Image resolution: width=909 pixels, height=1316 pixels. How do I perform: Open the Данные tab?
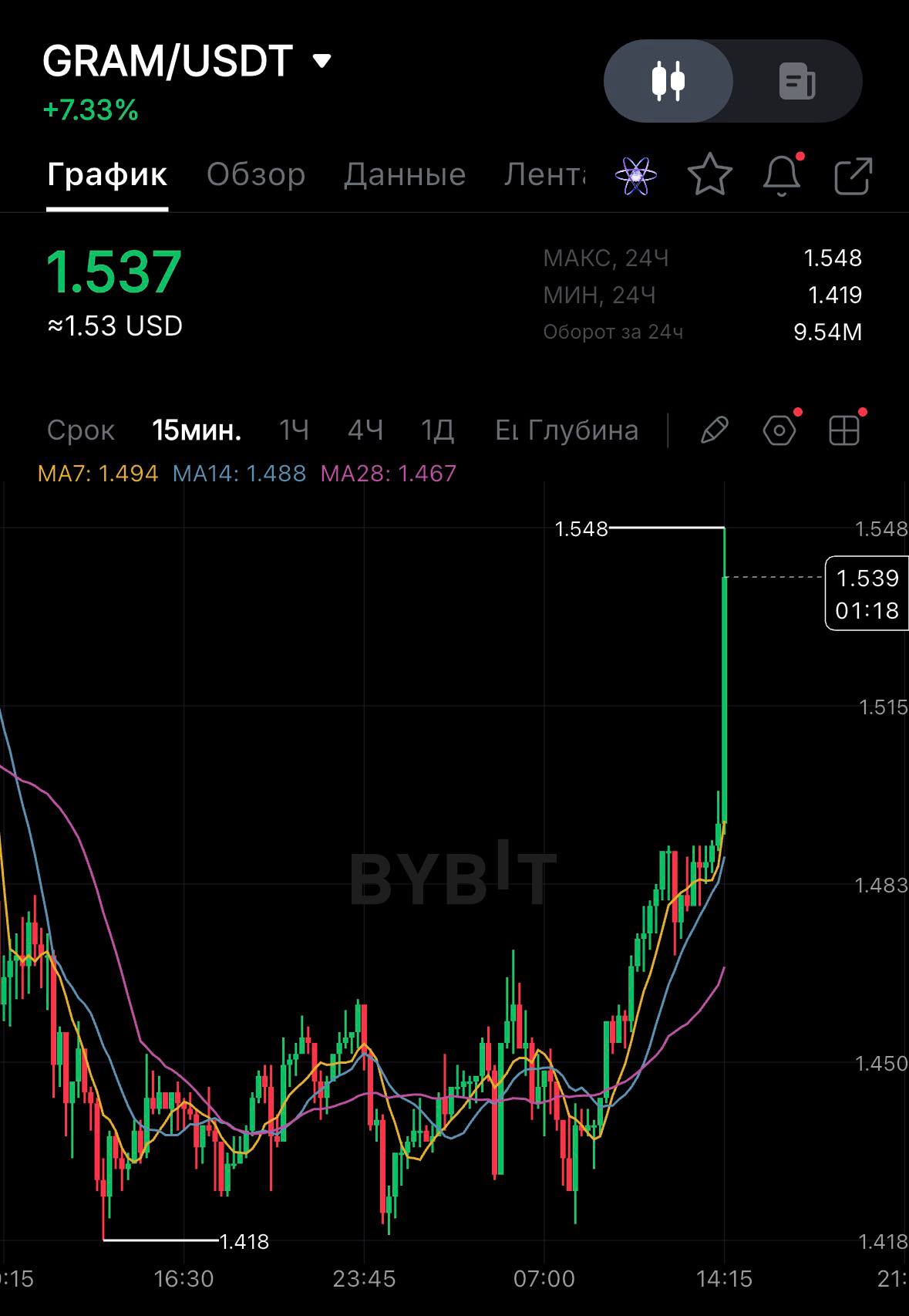[405, 175]
